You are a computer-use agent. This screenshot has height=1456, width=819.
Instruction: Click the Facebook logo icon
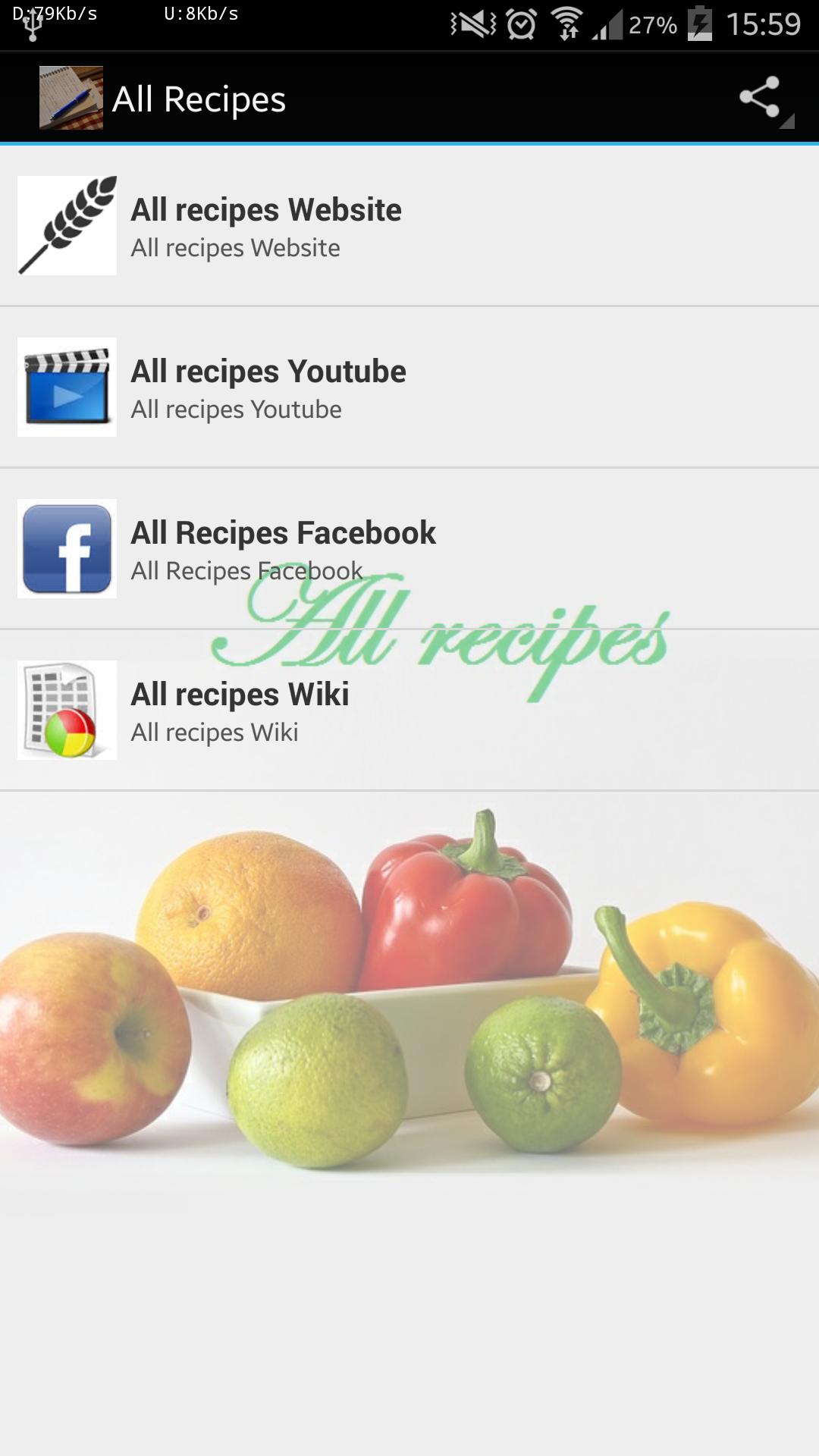click(x=67, y=548)
